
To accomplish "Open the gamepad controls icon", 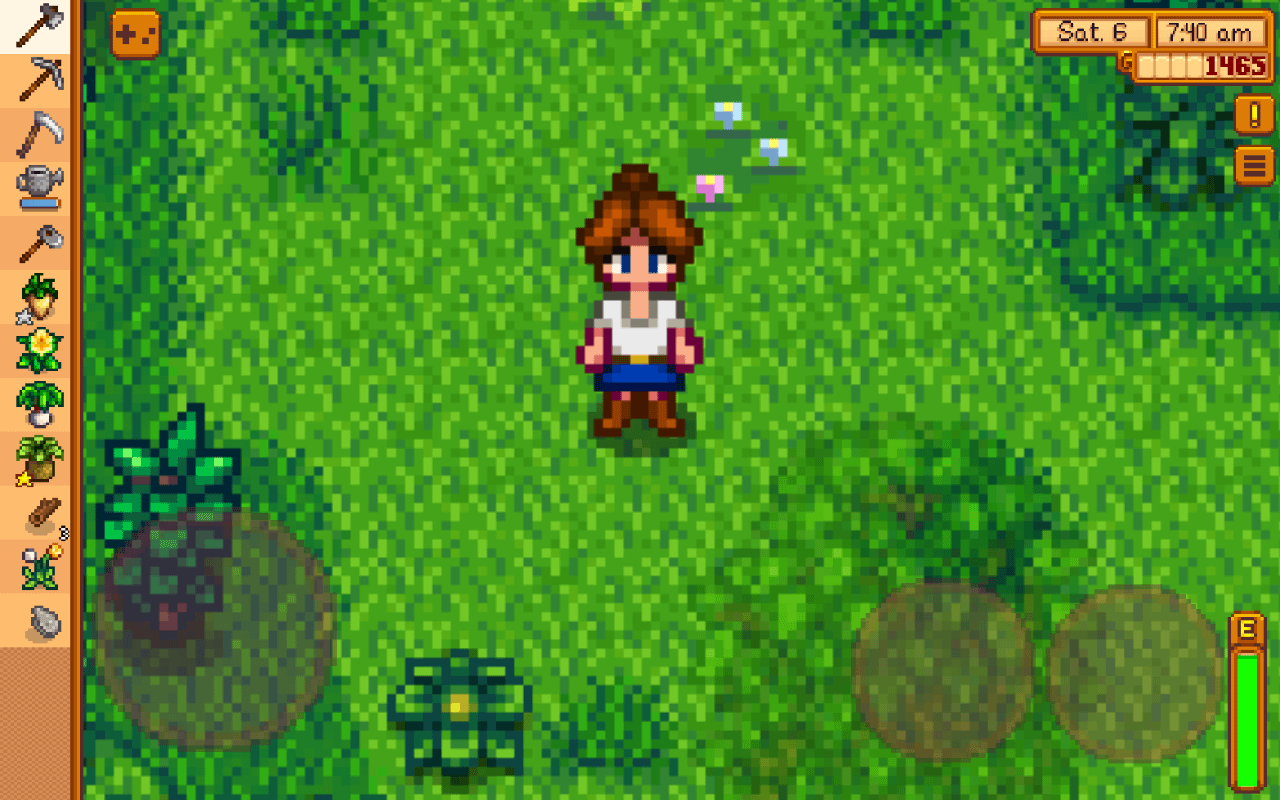I will point(135,35).
